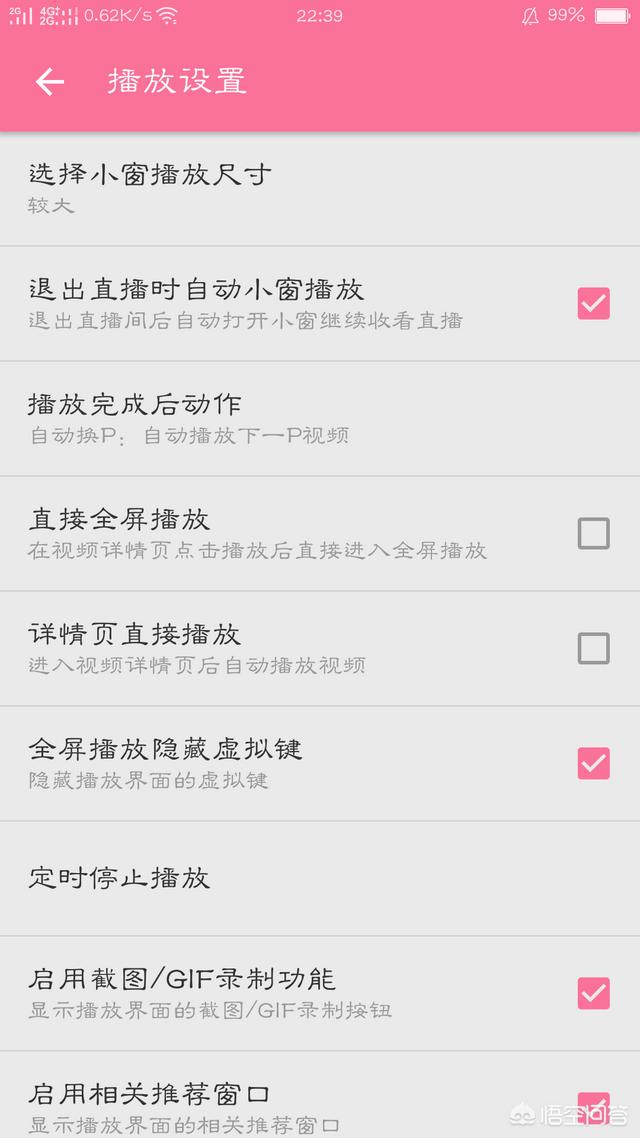
Task: Toggle 启用相关推荐窗口 checkbox
Action: click(x=593, y=1105)
